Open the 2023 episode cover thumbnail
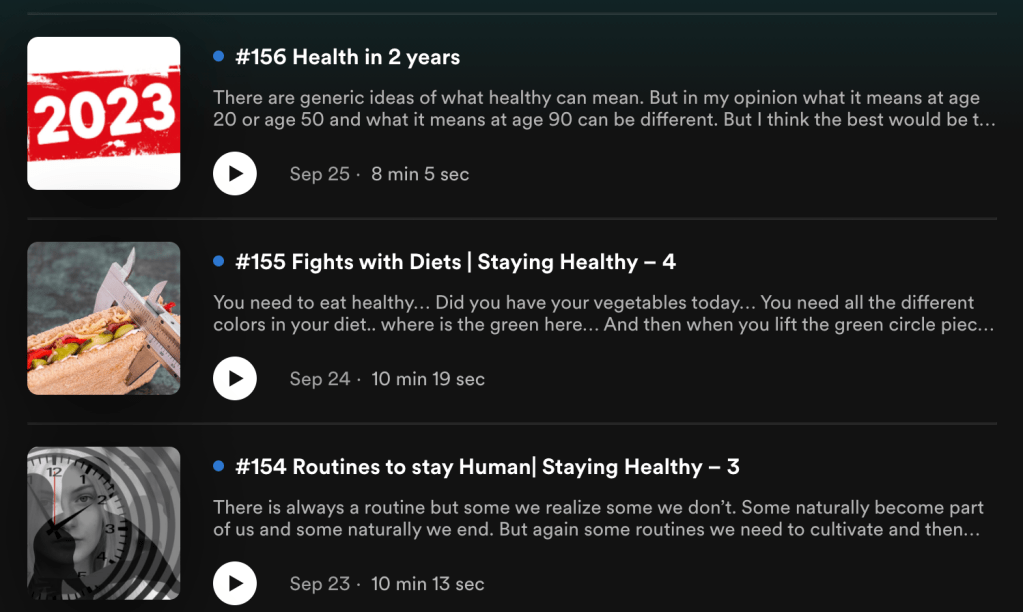The width and height of the screenshot is (1023, 612). click(104, 113)
